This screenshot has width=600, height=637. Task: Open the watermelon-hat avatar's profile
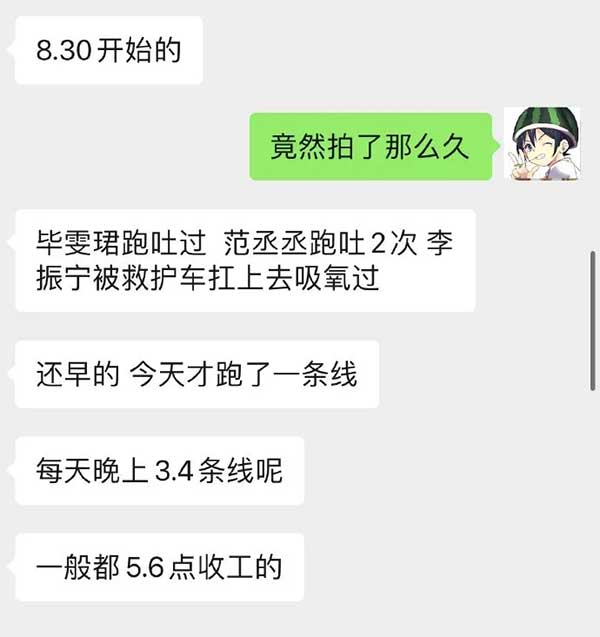(542, 145)
